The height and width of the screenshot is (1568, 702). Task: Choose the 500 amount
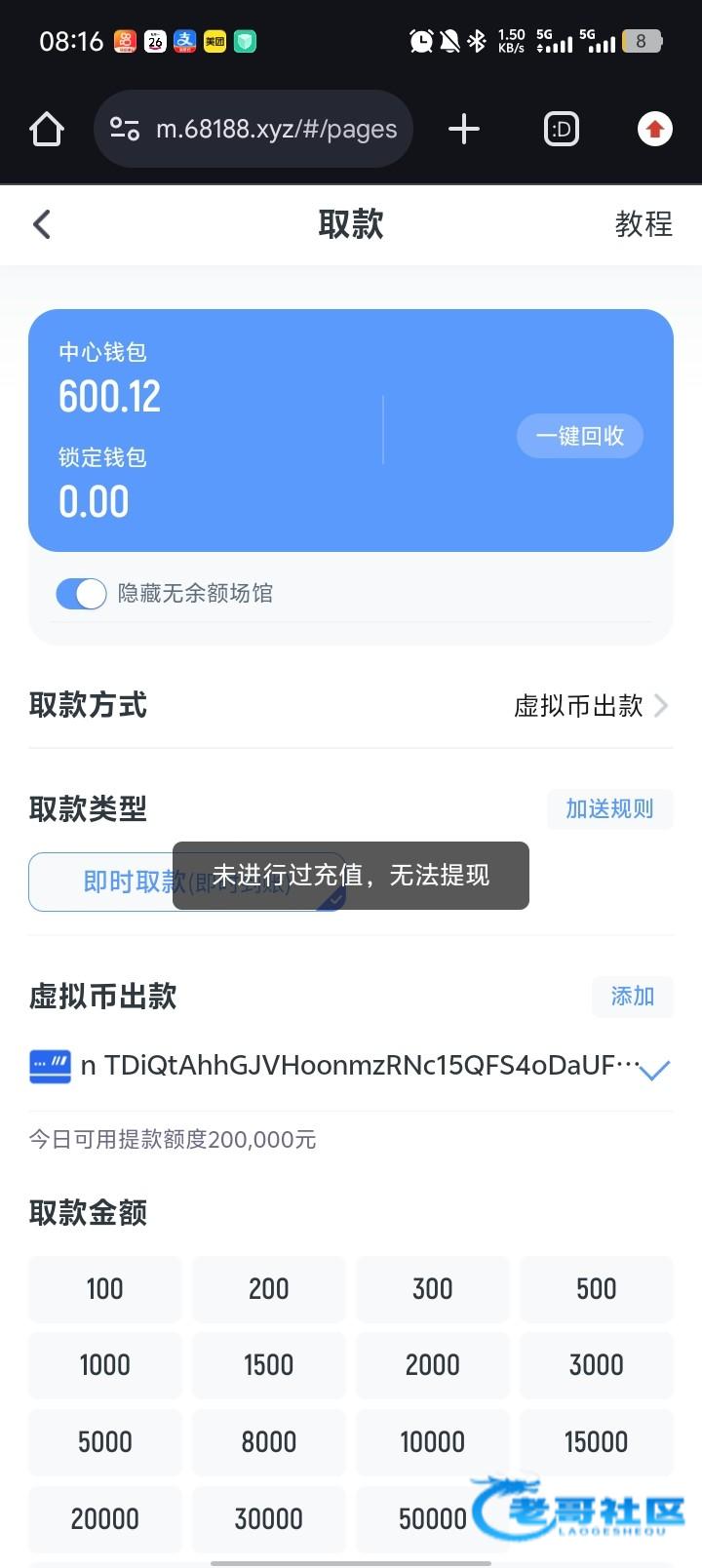click(596, 1288)
